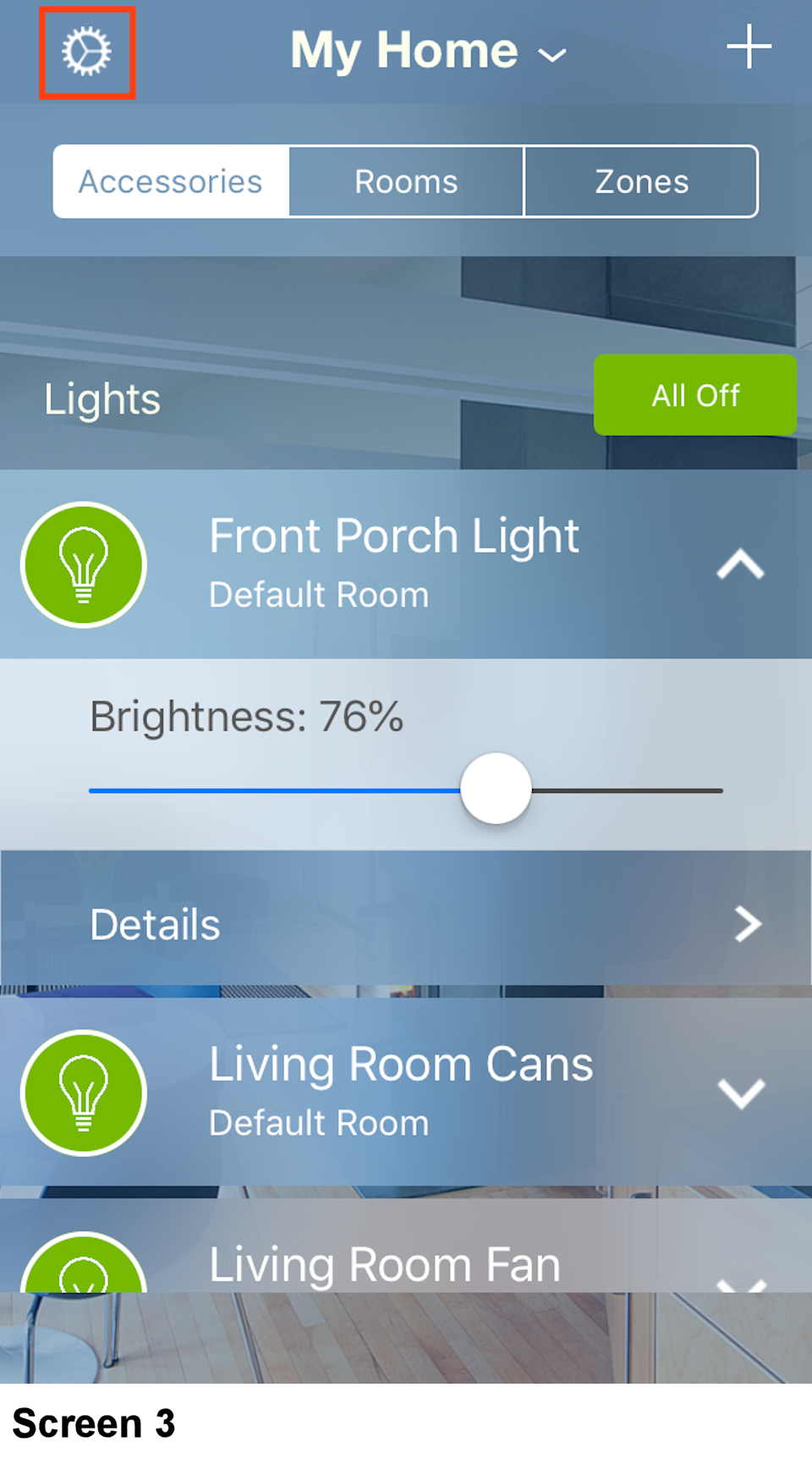812x1481 pixels.
Task: Tap the plus icon to add an accessory
Action: [749, 47]
